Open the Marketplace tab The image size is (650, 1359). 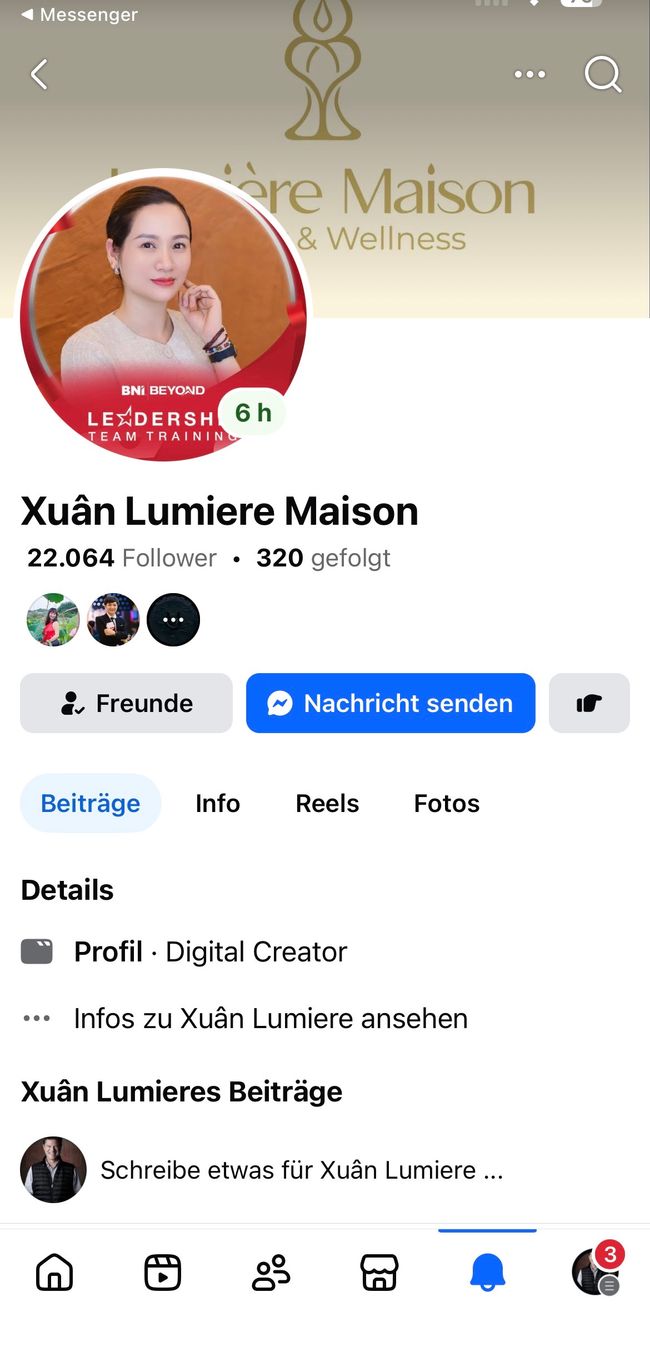pos(379,1272)
